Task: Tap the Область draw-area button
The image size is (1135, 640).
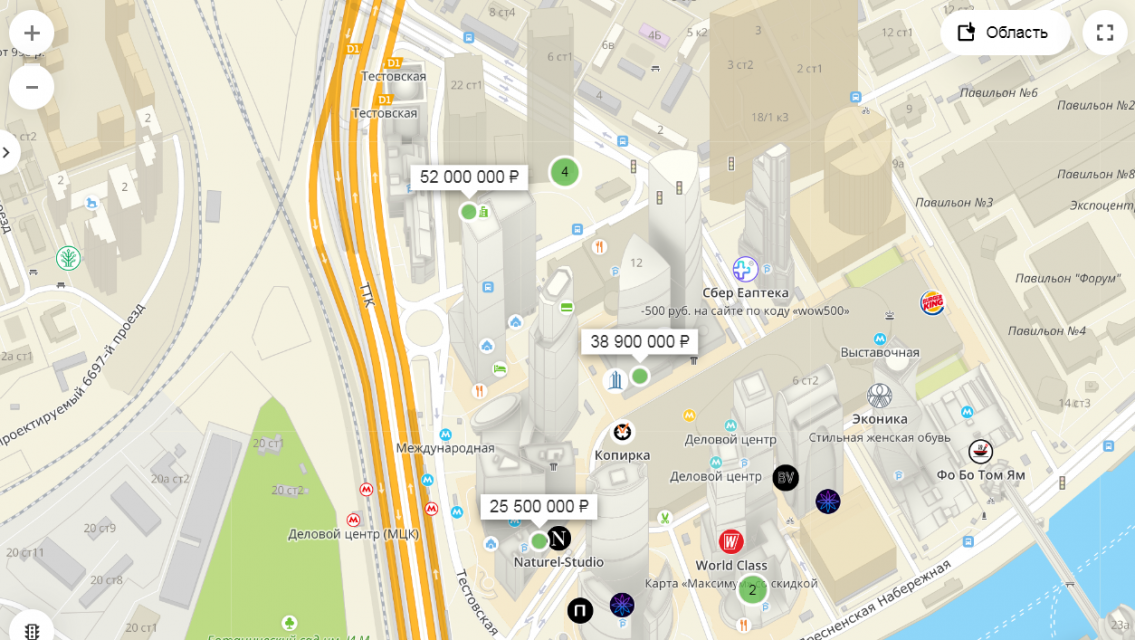Action: pos(1004,33)
